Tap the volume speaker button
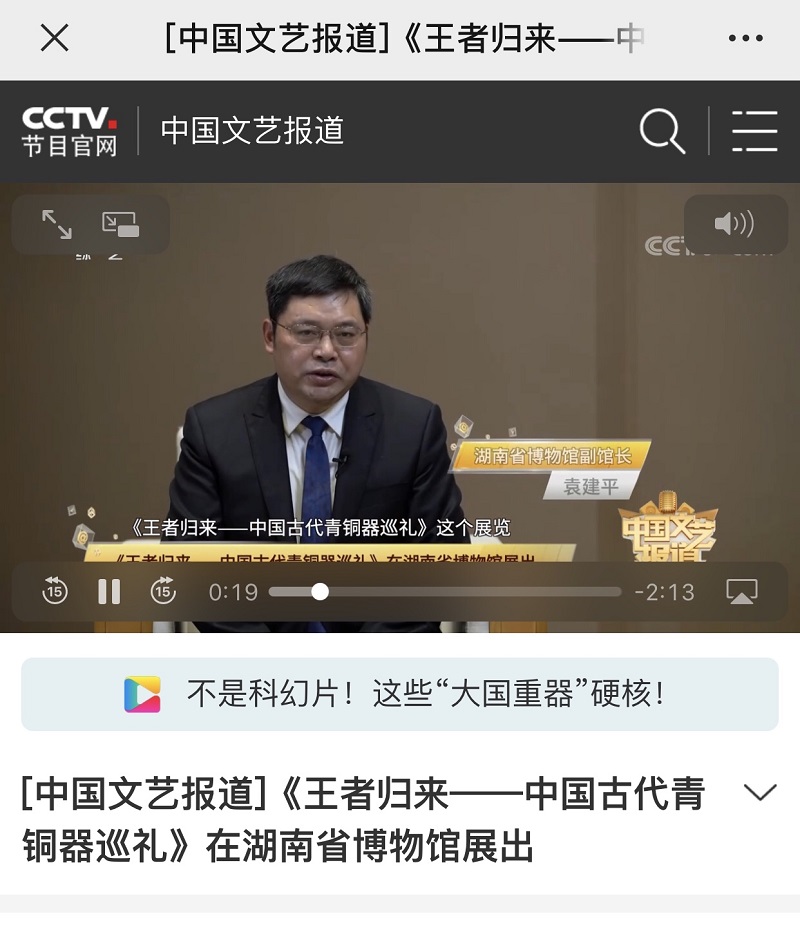 pyautogui.click(x=734, y=224)
